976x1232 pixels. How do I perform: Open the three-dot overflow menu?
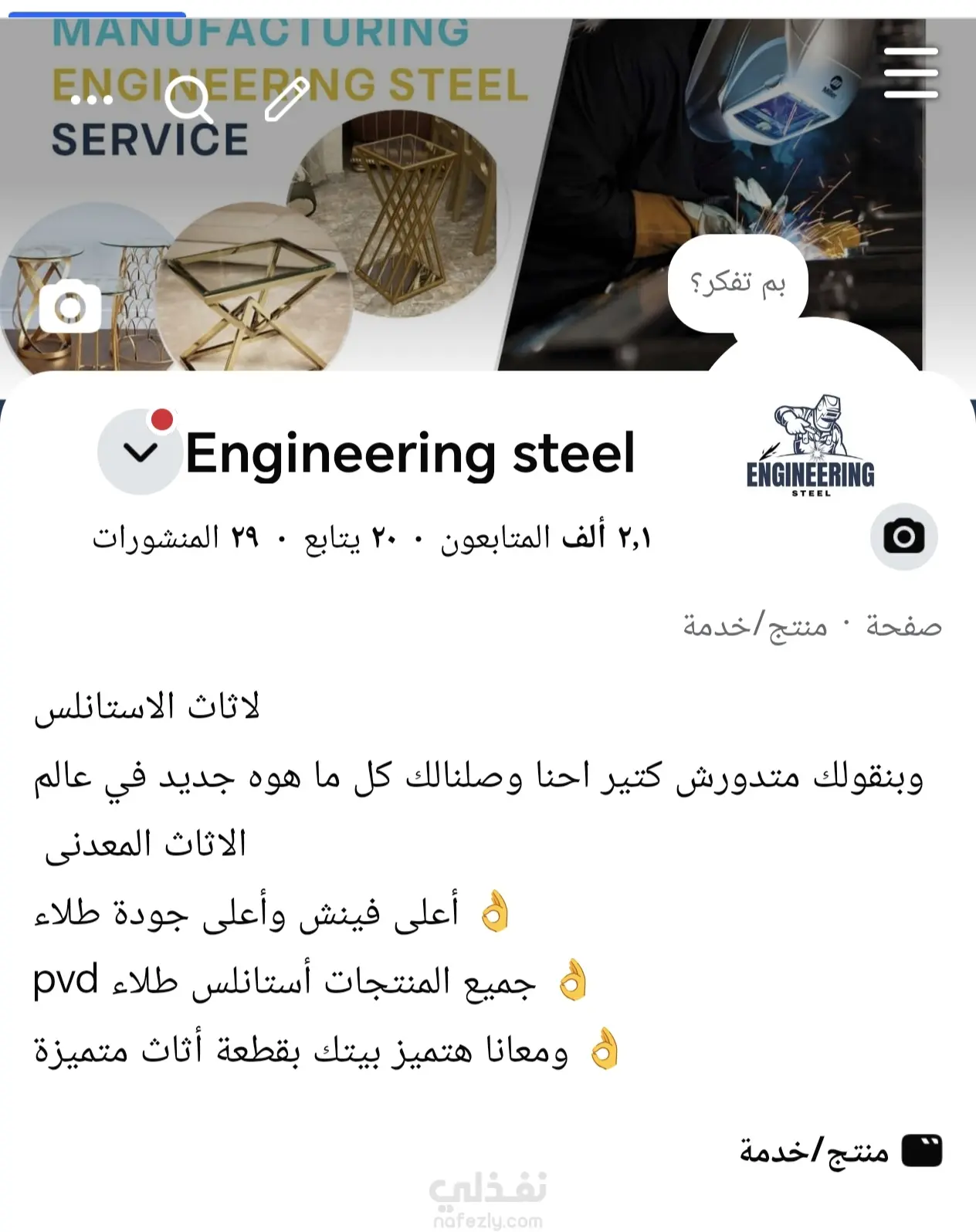coord(93,100)
